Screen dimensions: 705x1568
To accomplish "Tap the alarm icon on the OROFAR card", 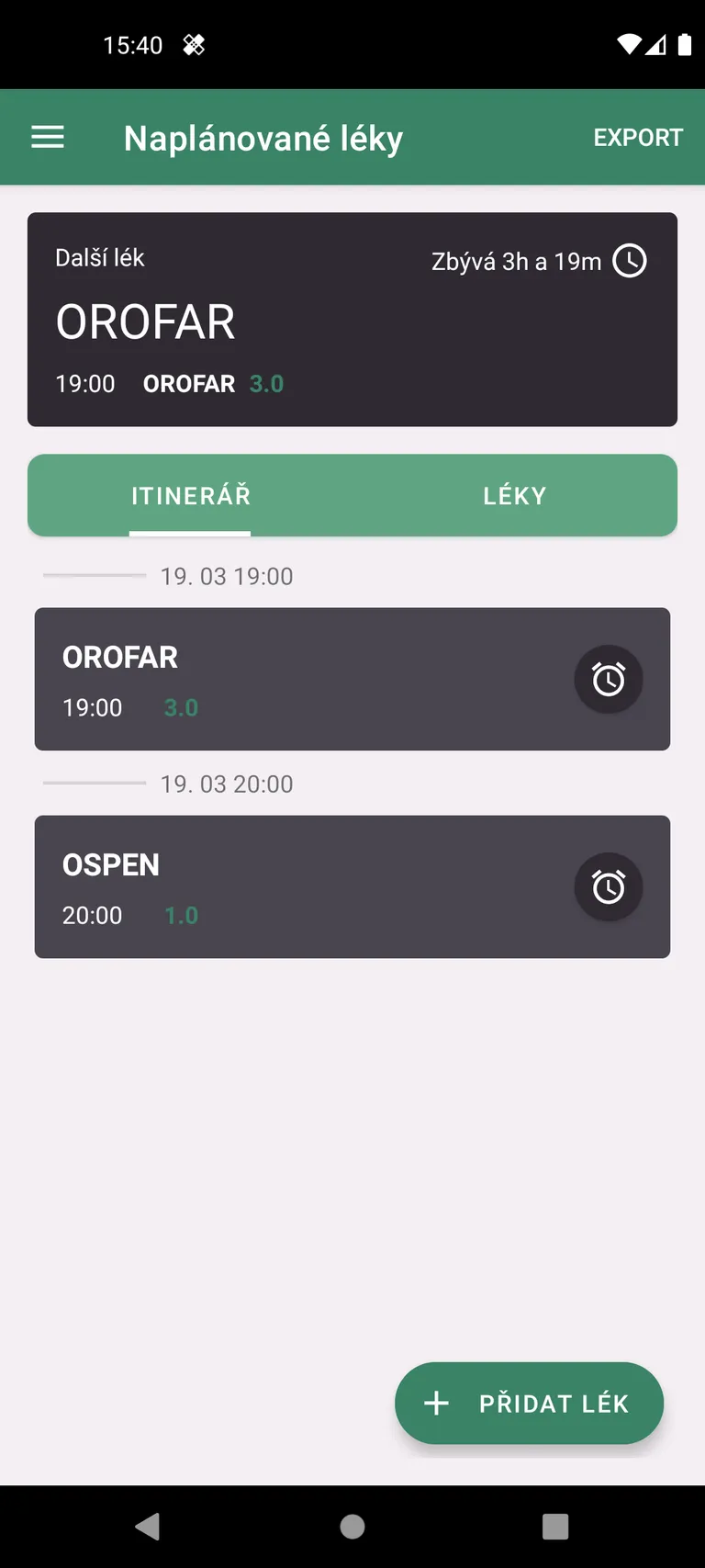I will tap(609, 679).
